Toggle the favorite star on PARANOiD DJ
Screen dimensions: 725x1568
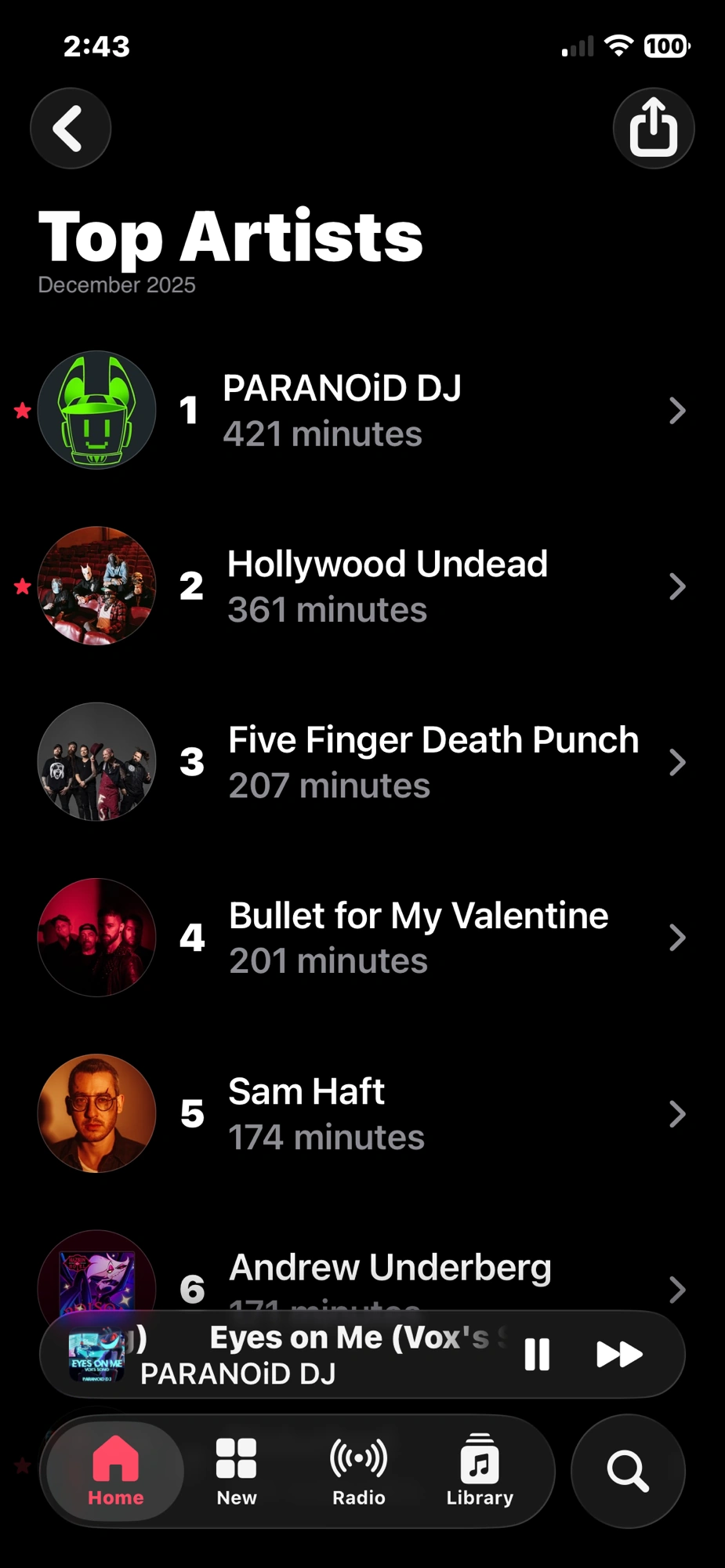click(x=21, y=411)
